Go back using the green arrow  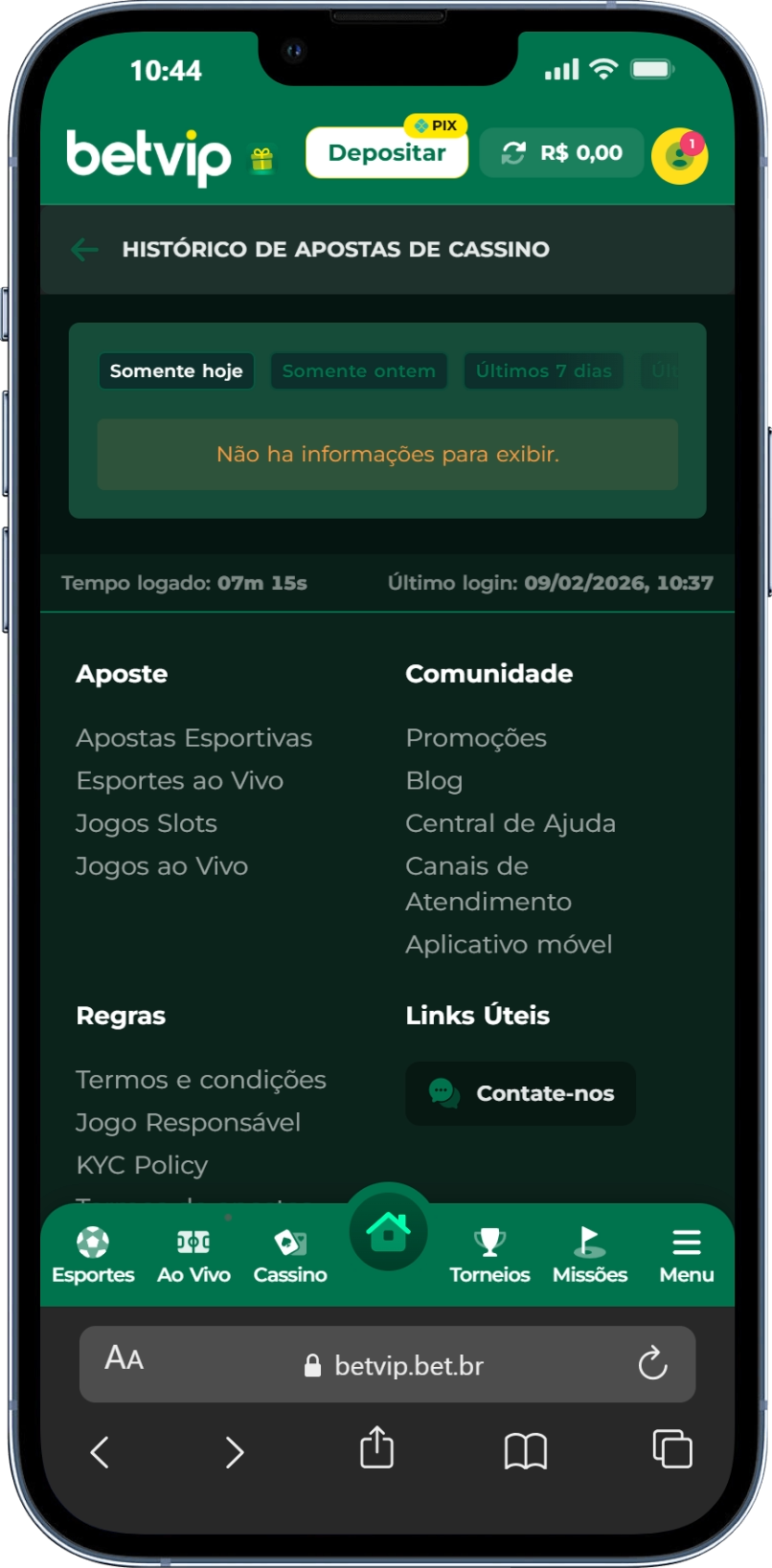click(85, 250)
